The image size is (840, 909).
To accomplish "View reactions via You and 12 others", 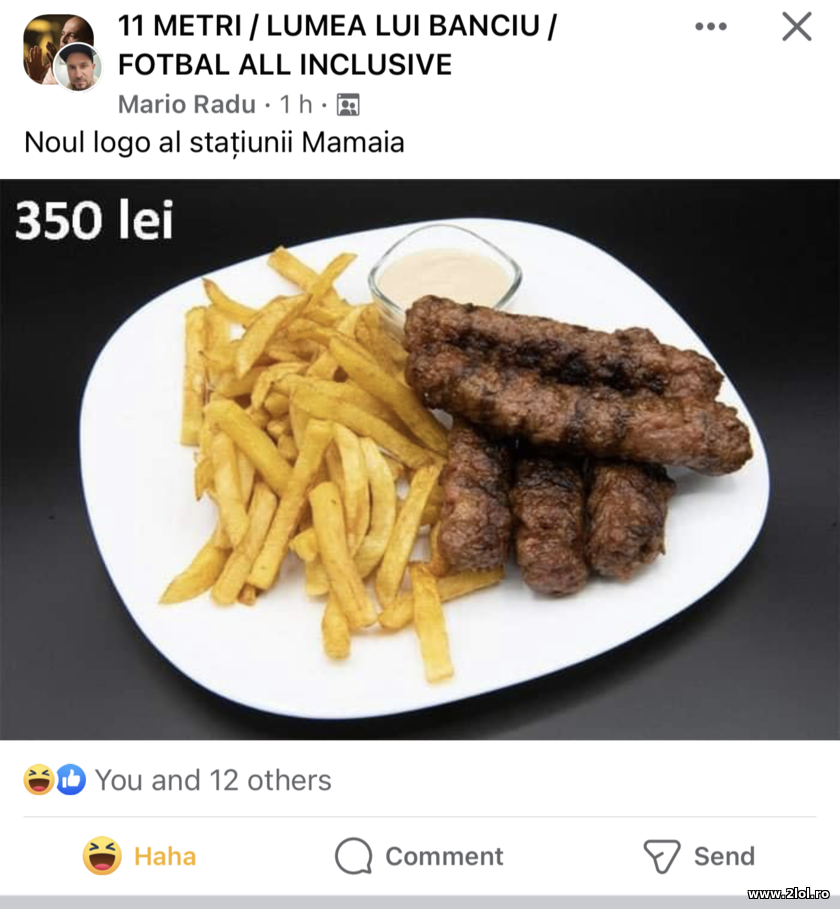I will [x=210, y=780].
